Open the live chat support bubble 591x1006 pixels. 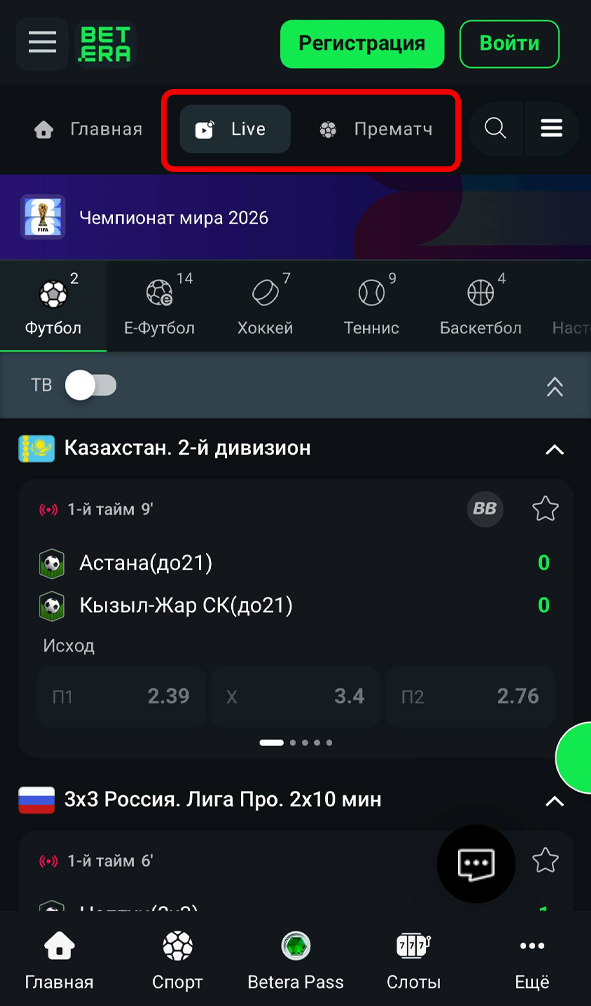click(x=476, y=864)
